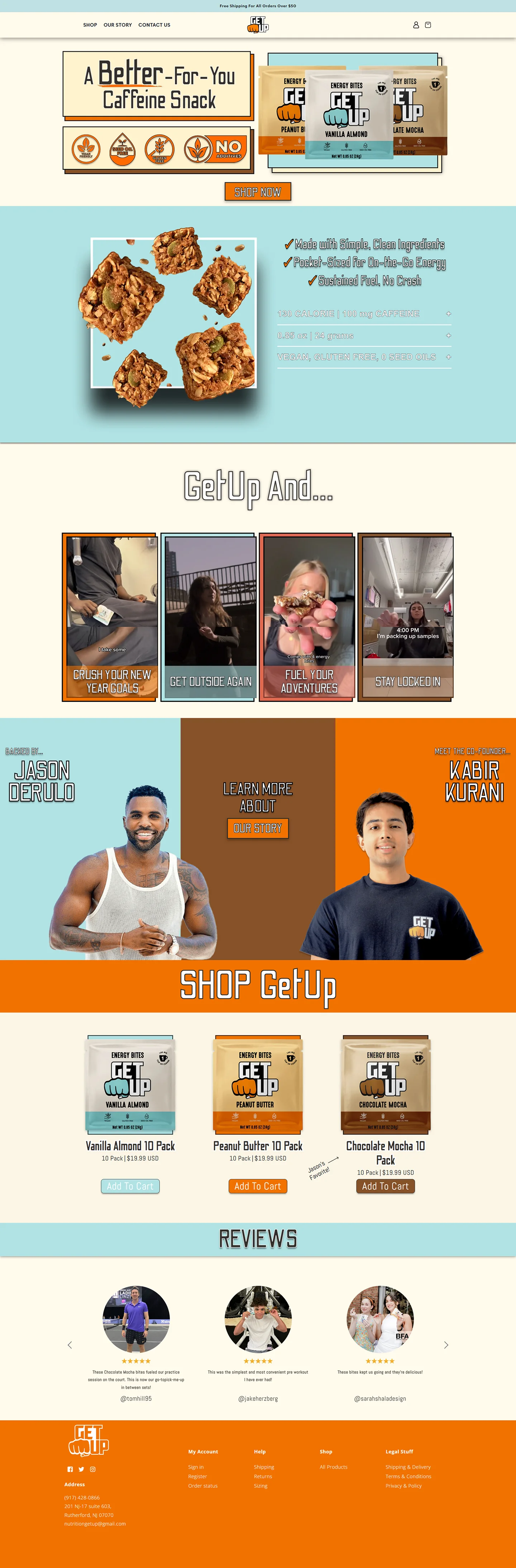The image size is (516, 1568).
Task: Show previous reviews with left arrow
Action: point(70,1345)
